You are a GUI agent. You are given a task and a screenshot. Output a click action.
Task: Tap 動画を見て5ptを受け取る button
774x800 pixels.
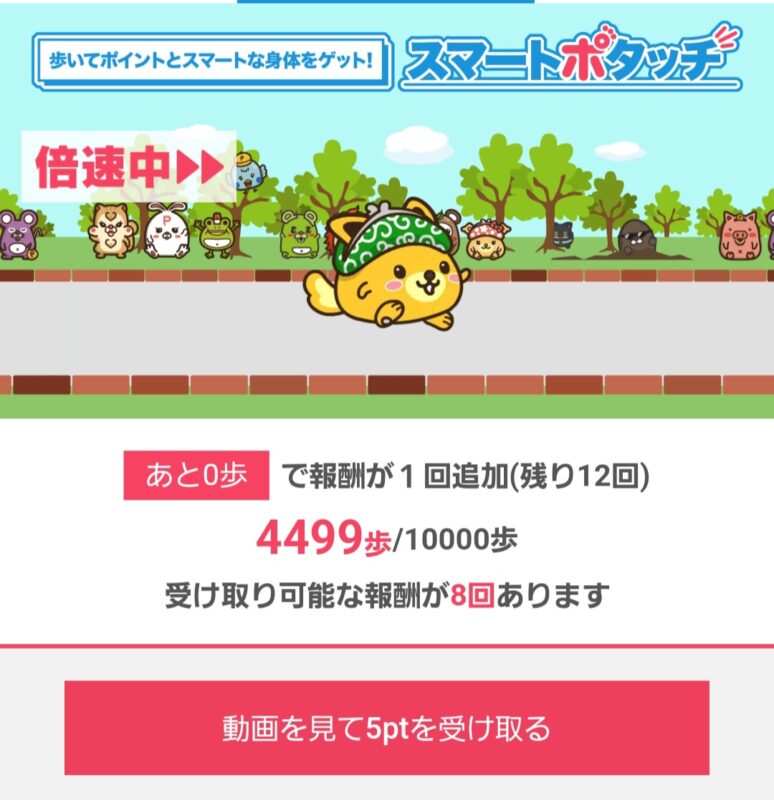tap(387, 729)
